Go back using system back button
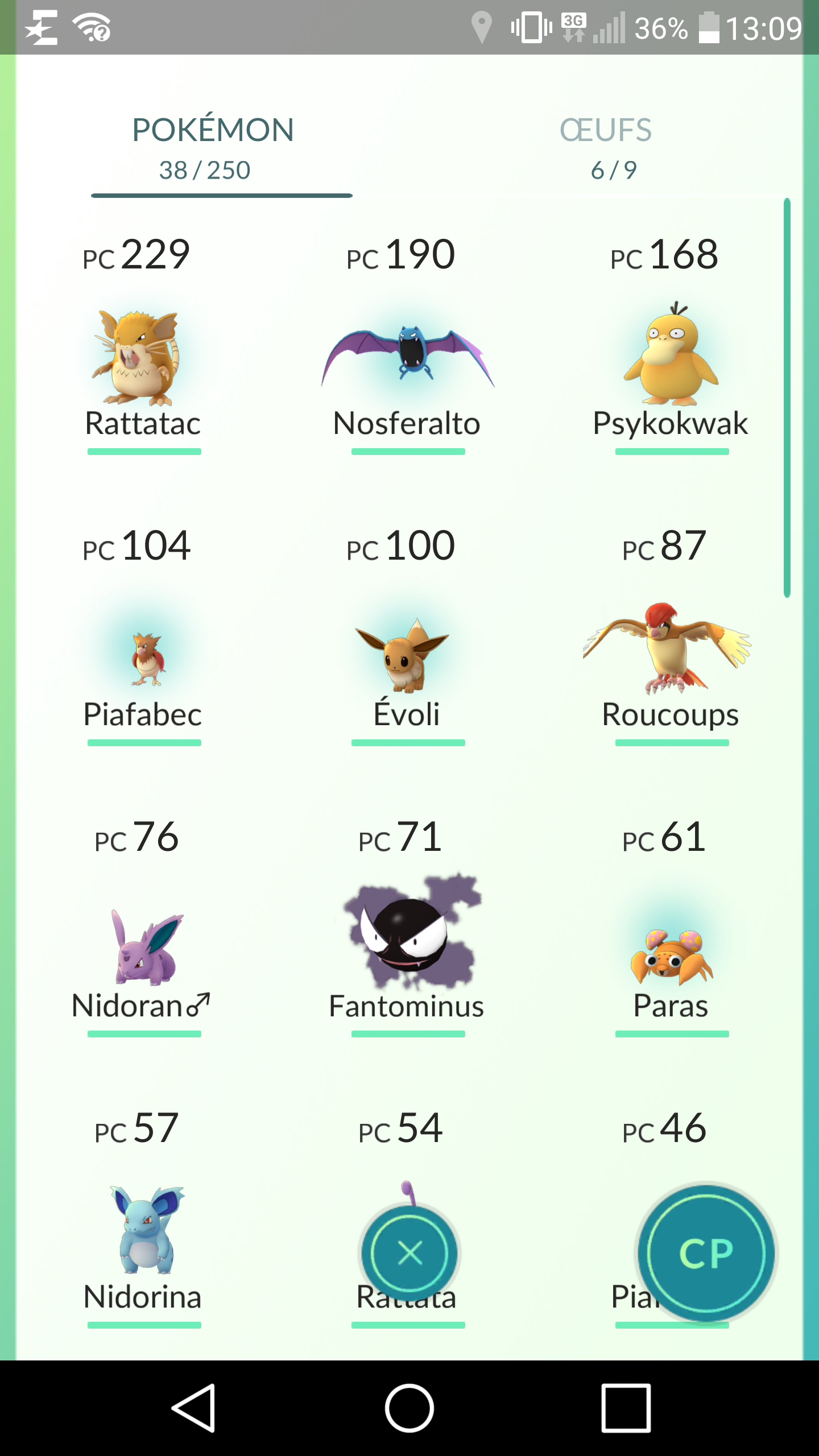This screenshot has height=1456, width=819. [193, 1408]
